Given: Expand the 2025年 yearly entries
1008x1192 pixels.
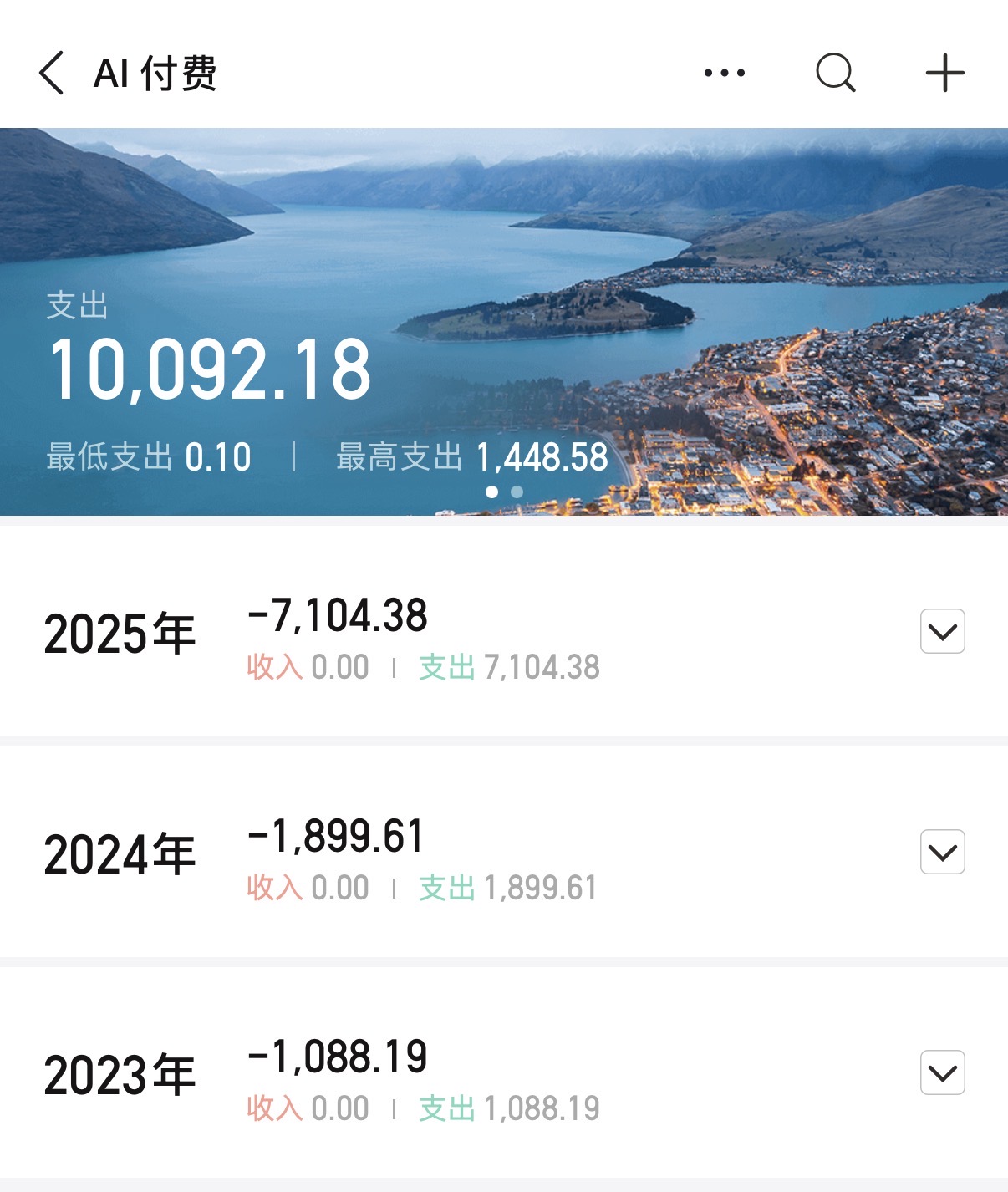Looking at the screenshot, I should coord(942,631).
